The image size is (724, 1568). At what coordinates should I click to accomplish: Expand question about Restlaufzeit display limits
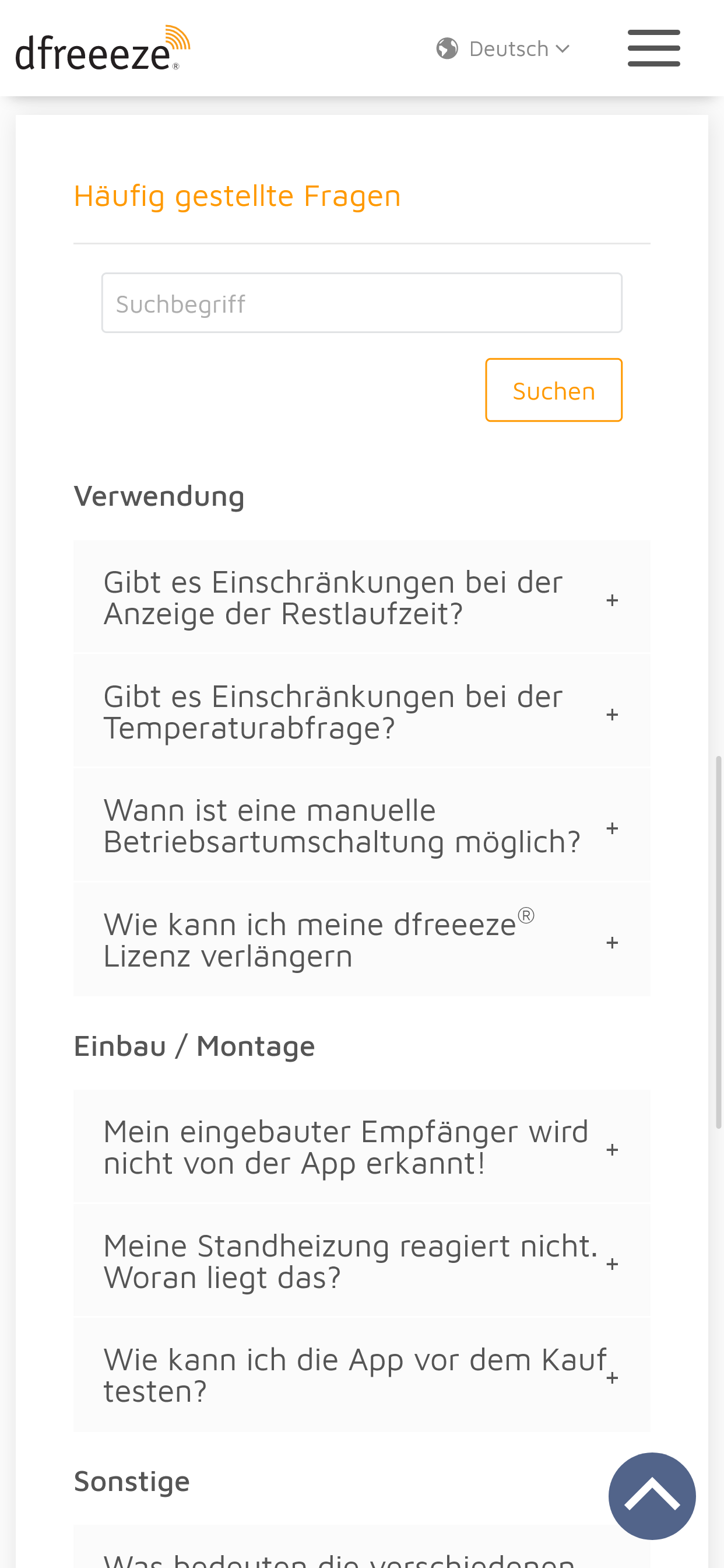pos(362,598)
